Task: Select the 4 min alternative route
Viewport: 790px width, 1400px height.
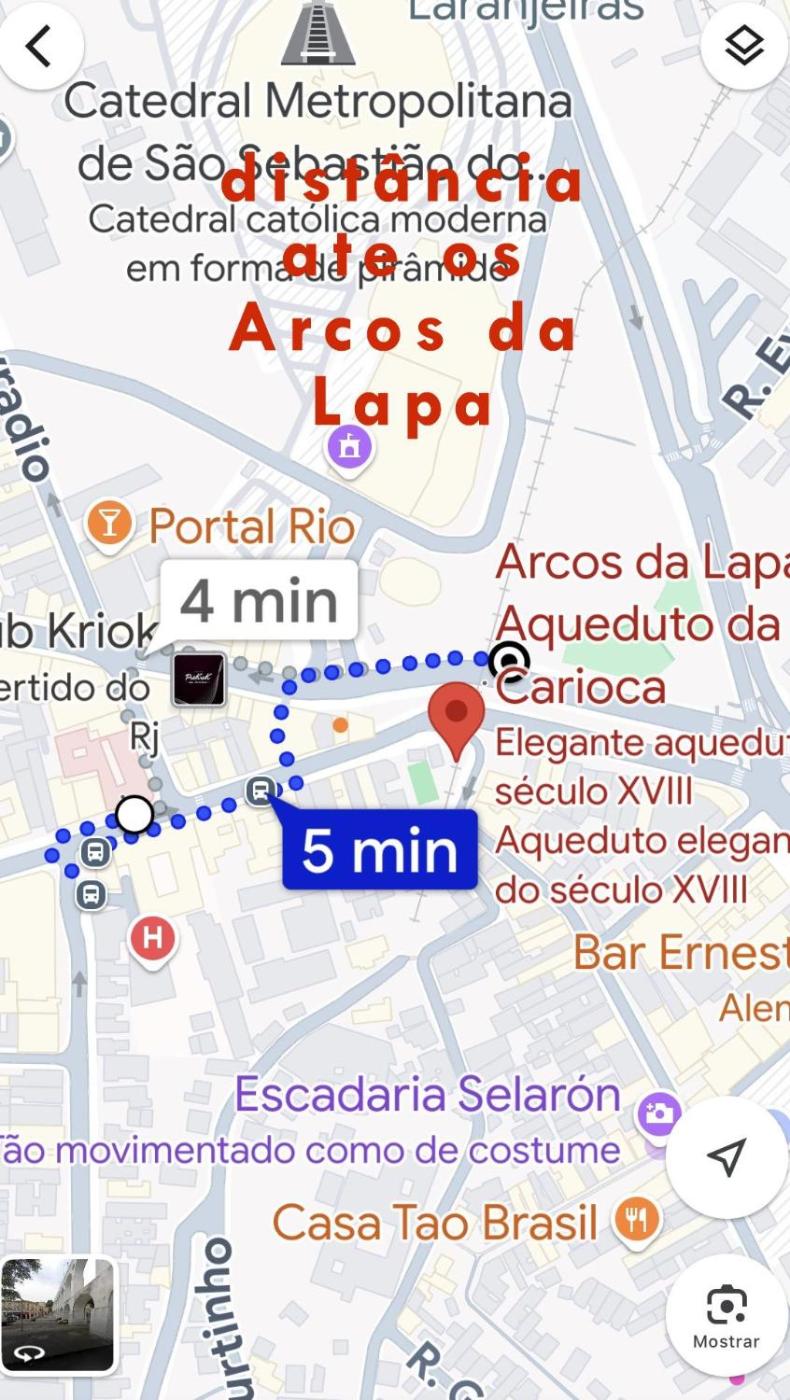Action: click(259, 600)
